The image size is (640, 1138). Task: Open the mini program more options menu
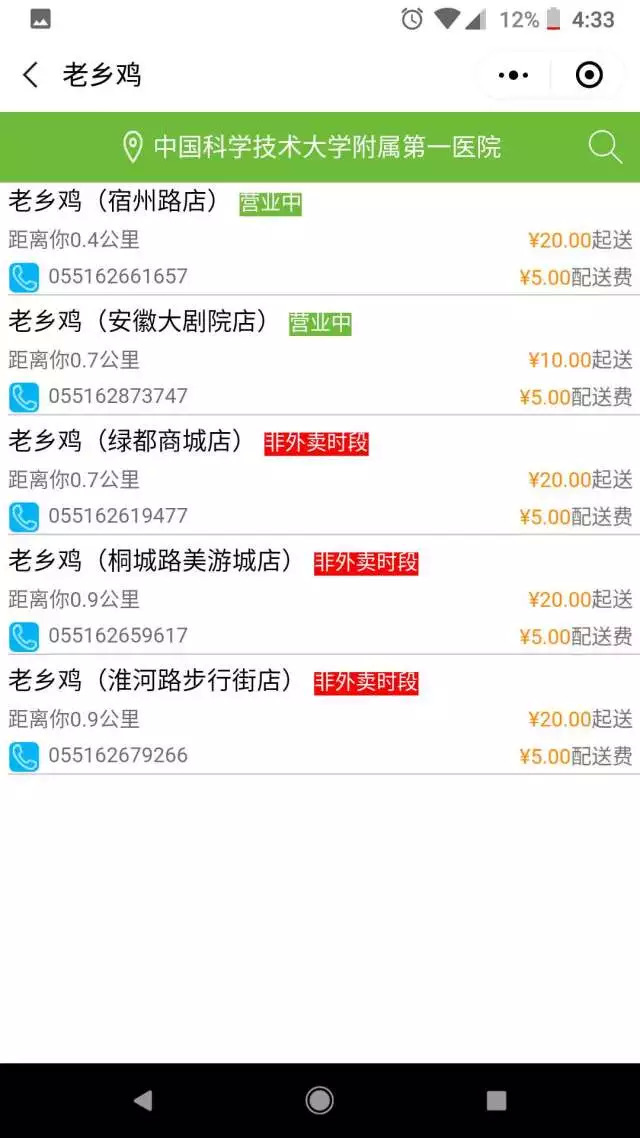pyautogui.click(x=513, y=75)
